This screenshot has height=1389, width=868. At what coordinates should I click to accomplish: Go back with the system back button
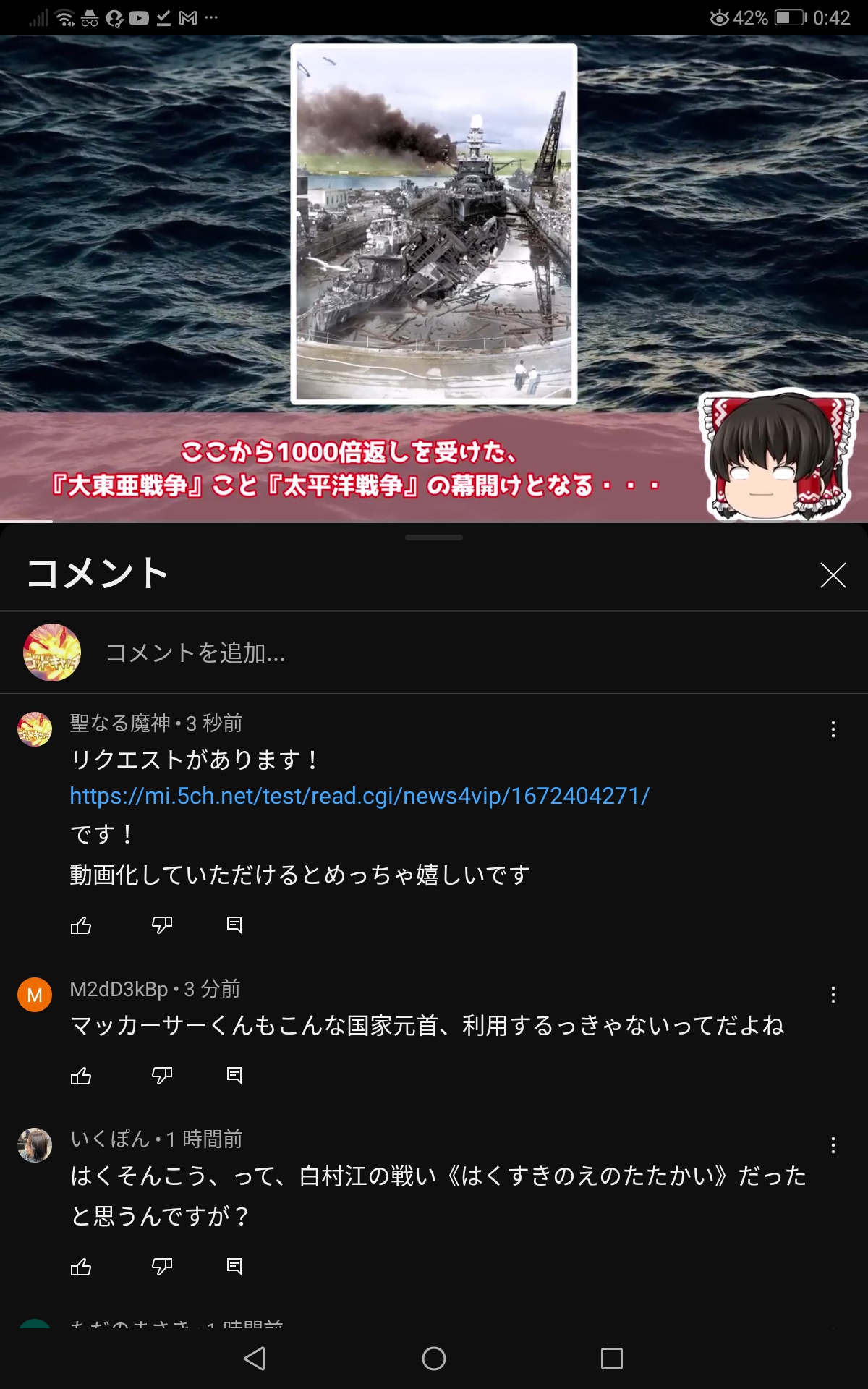pyautogui.click(x=255, y=1359)
